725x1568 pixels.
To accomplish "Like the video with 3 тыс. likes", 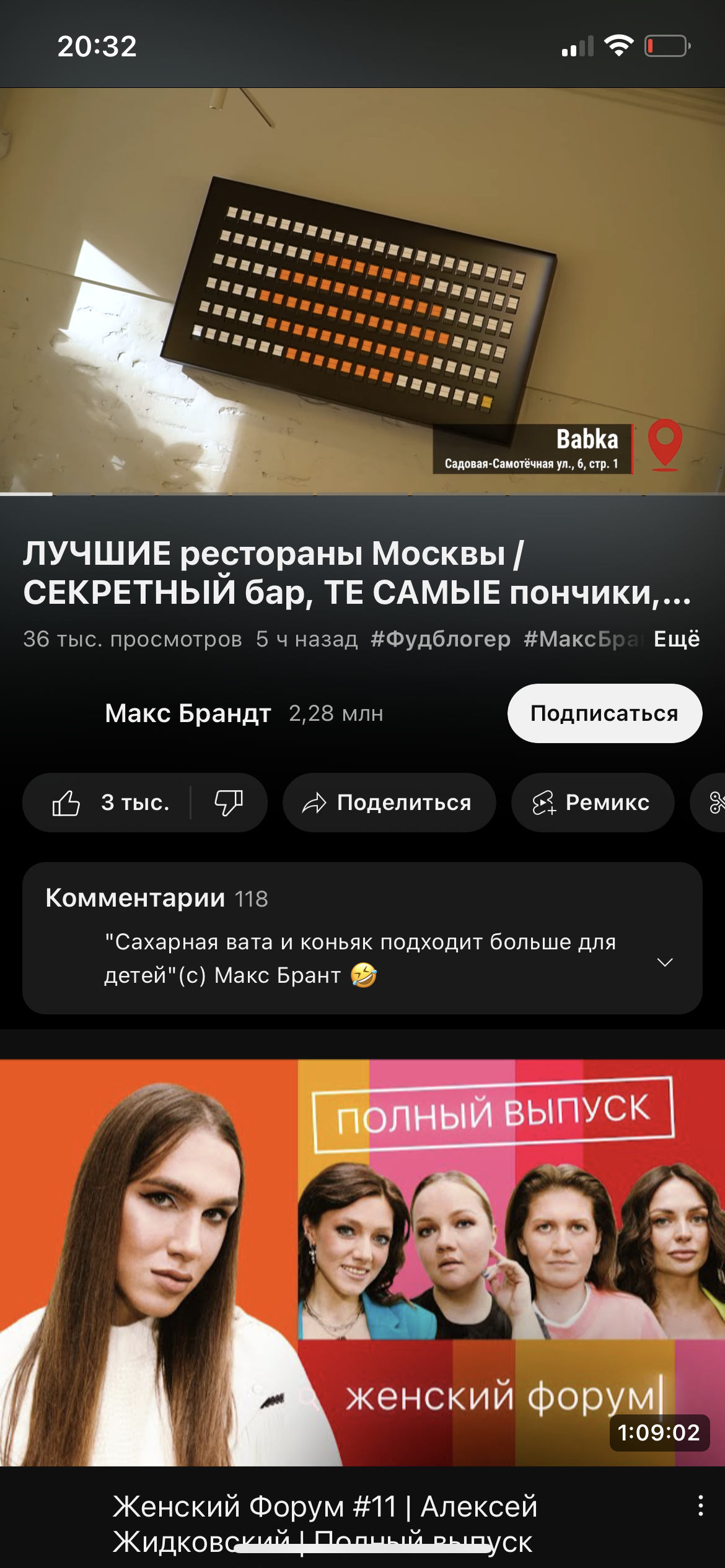I will coord(110,803).
